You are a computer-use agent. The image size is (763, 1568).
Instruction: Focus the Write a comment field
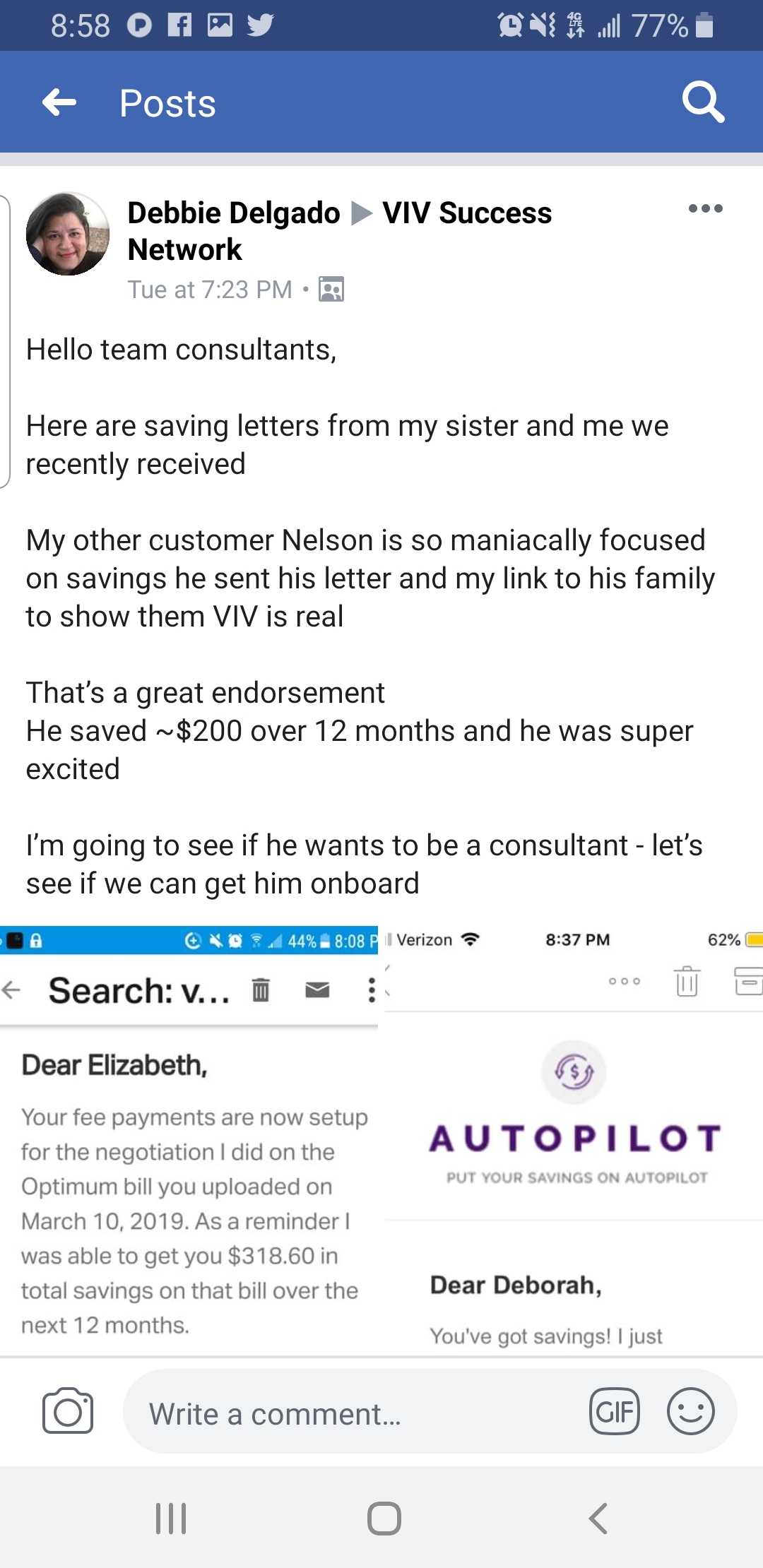353,1414
